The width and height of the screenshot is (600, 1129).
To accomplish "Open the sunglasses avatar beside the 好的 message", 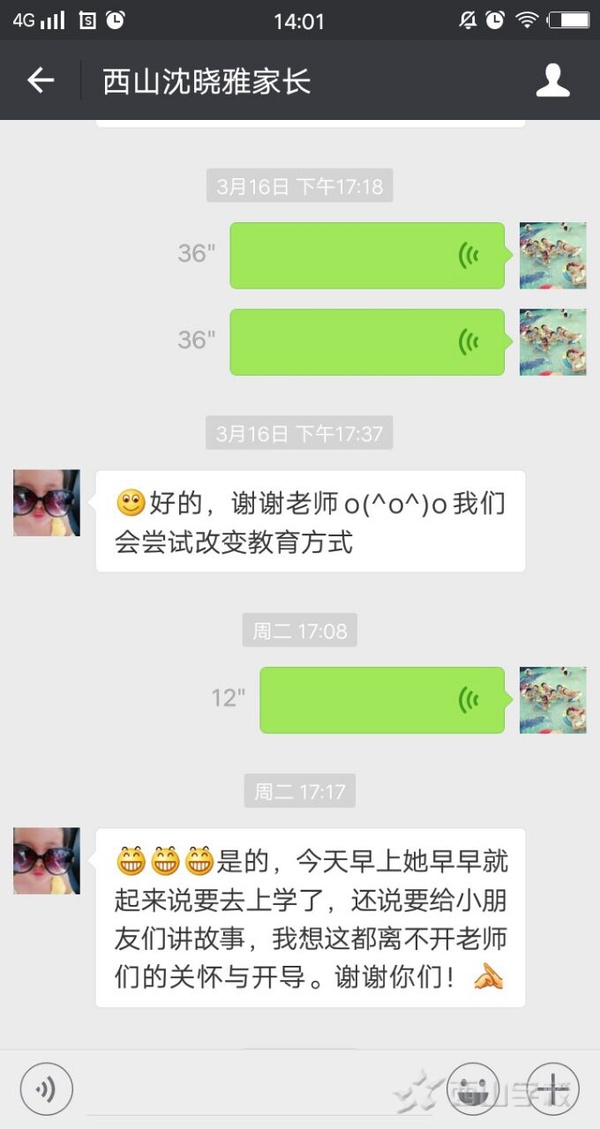I will [x=46, y=503].
